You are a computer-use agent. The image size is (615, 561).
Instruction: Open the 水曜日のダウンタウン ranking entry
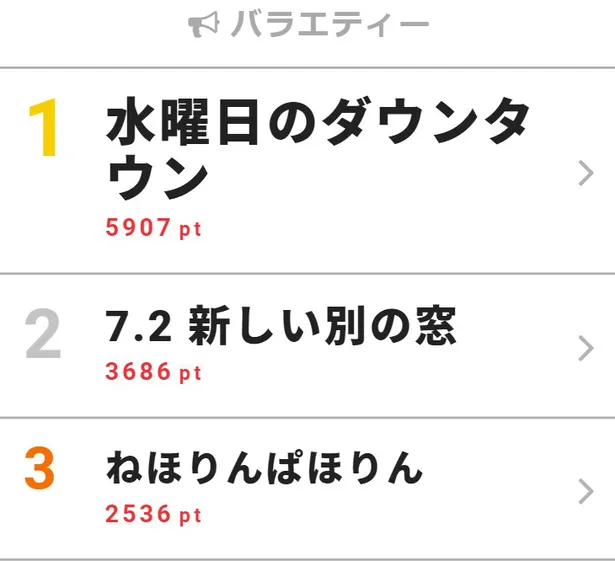(318, 151)
